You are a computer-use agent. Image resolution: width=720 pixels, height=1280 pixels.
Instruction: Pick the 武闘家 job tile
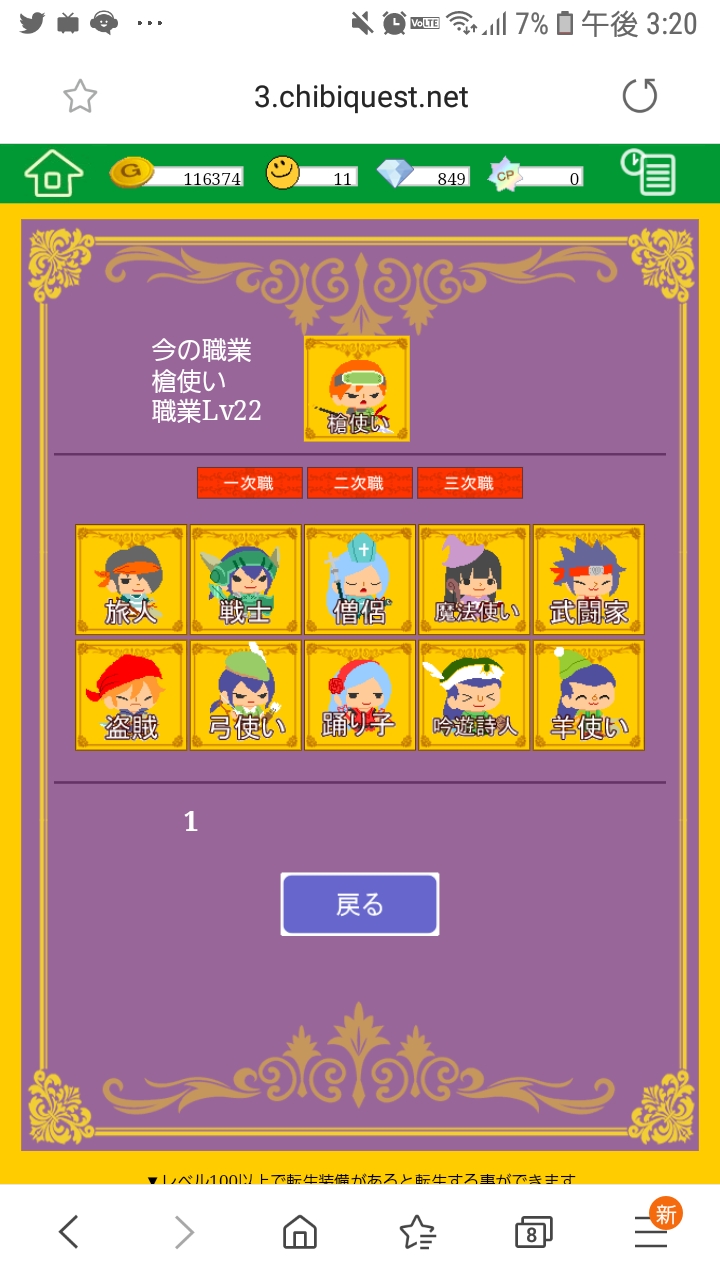[x=588, y=580]
